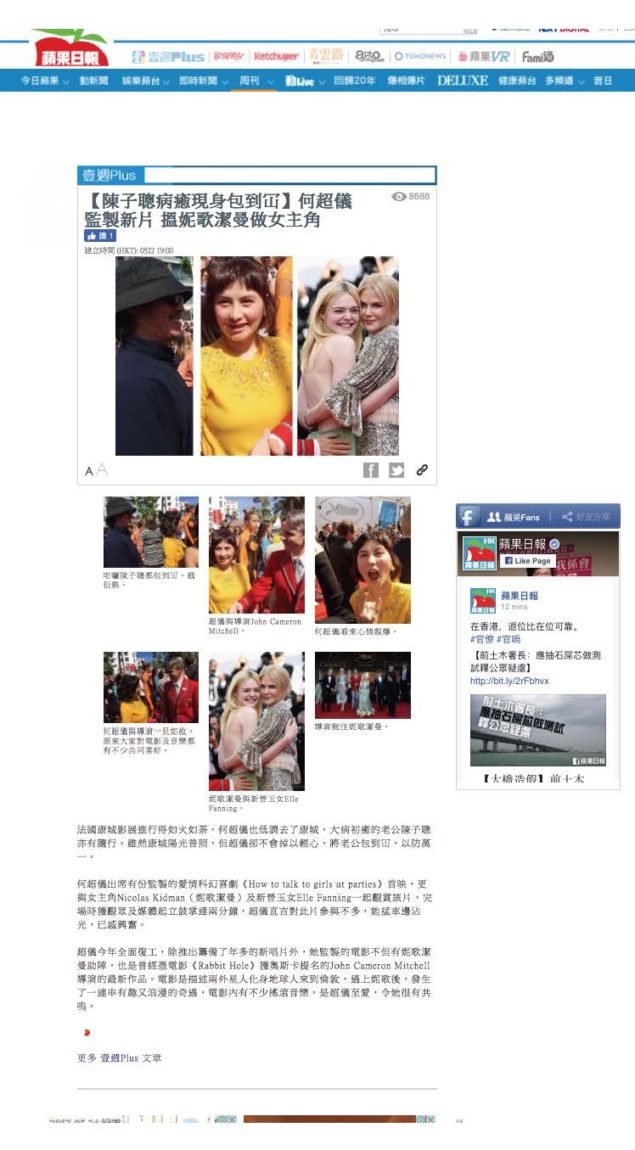Share the article on Facebook
635x1150 pixels.
[x=370, y=470]
